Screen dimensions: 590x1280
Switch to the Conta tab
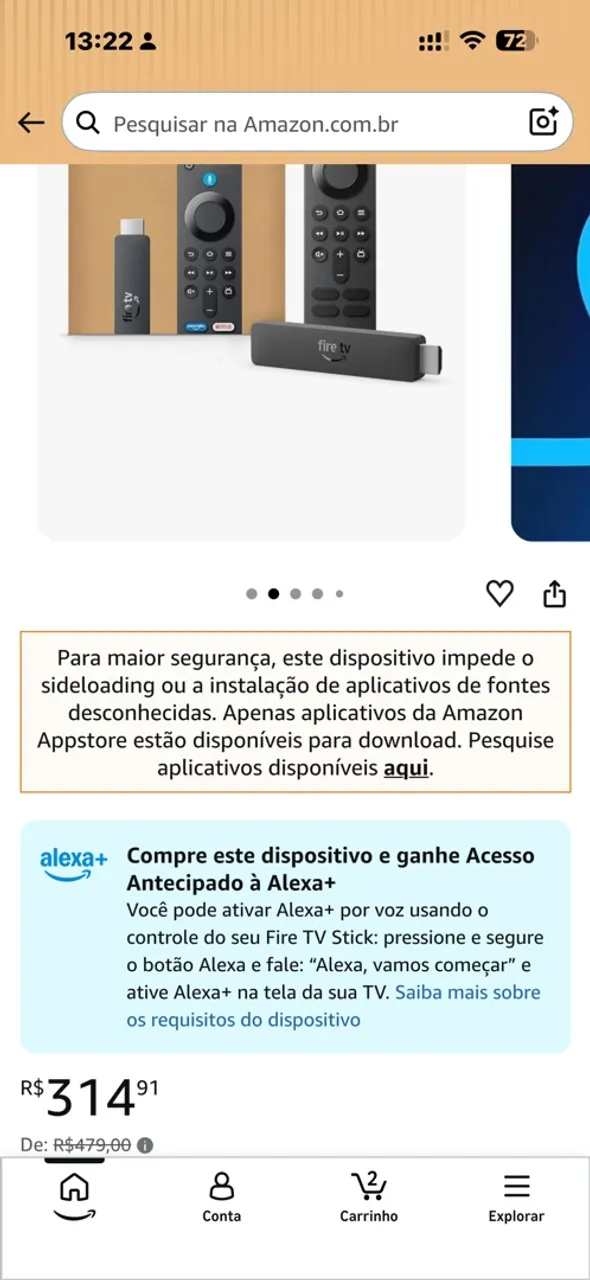pyautogui.click(x=221, y=1197)
